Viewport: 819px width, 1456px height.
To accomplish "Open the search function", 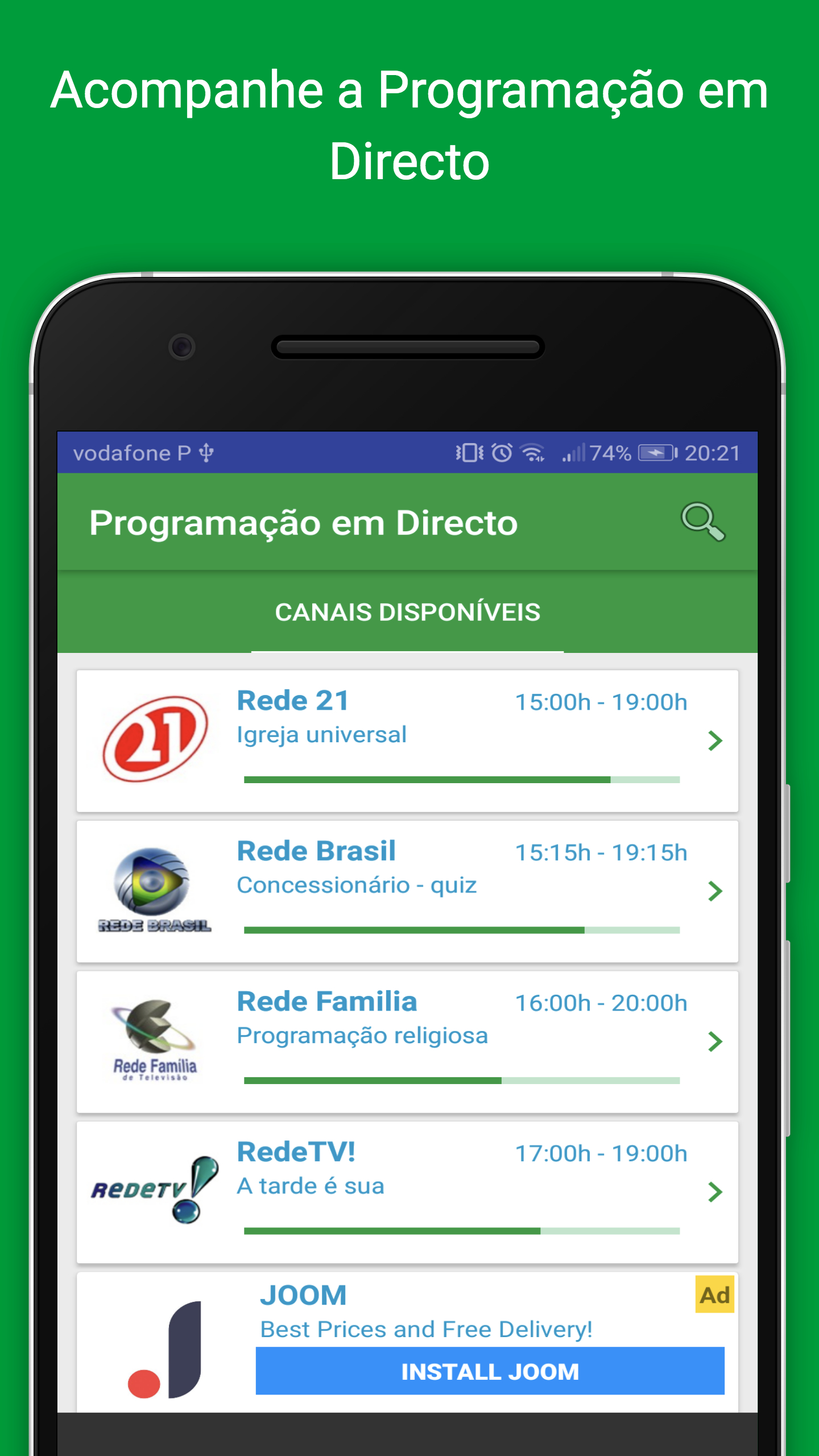I will coord(703,522).
